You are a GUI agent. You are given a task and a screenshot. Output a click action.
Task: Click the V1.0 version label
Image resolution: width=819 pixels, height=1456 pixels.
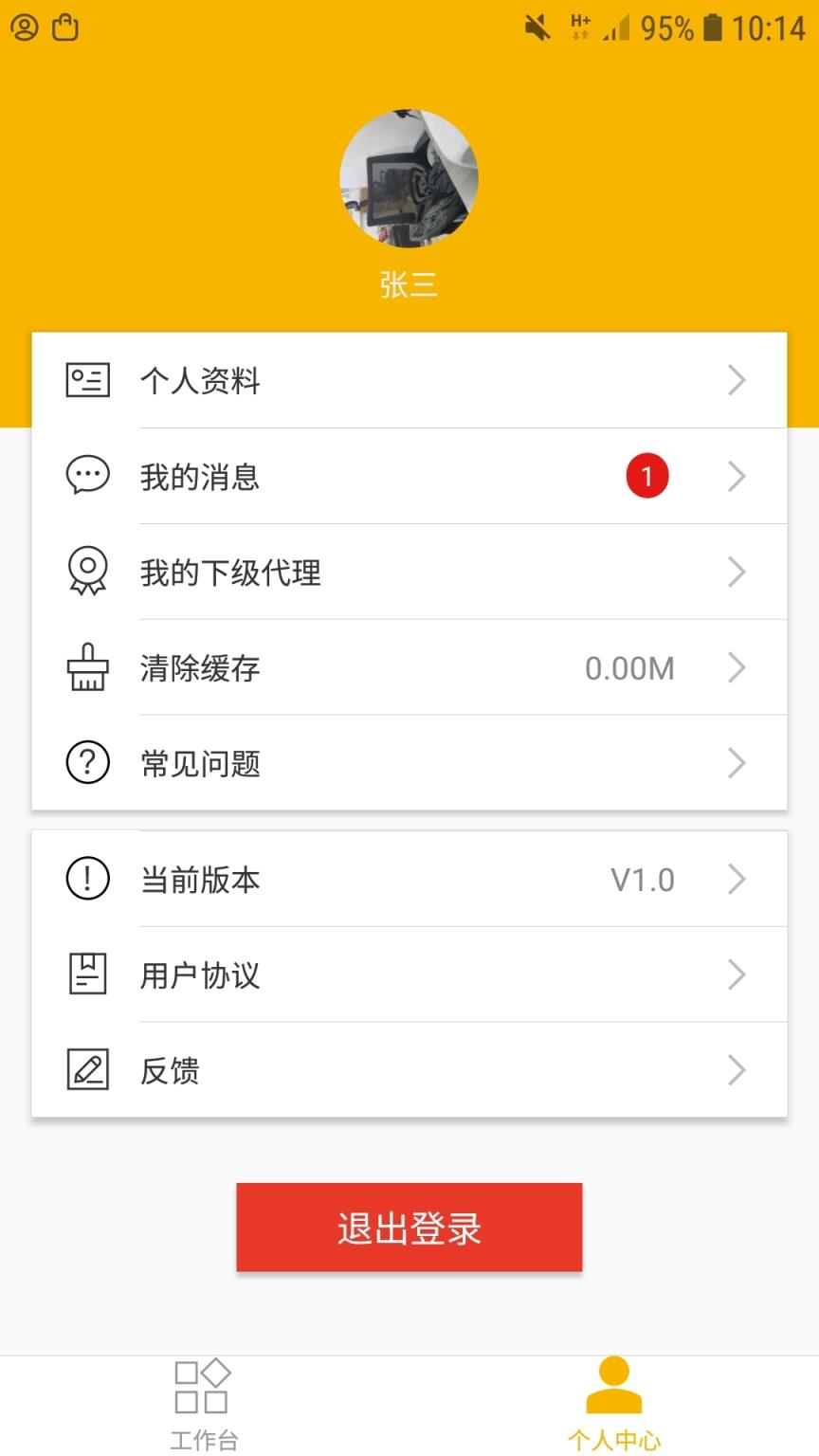[x=642, y=878]
